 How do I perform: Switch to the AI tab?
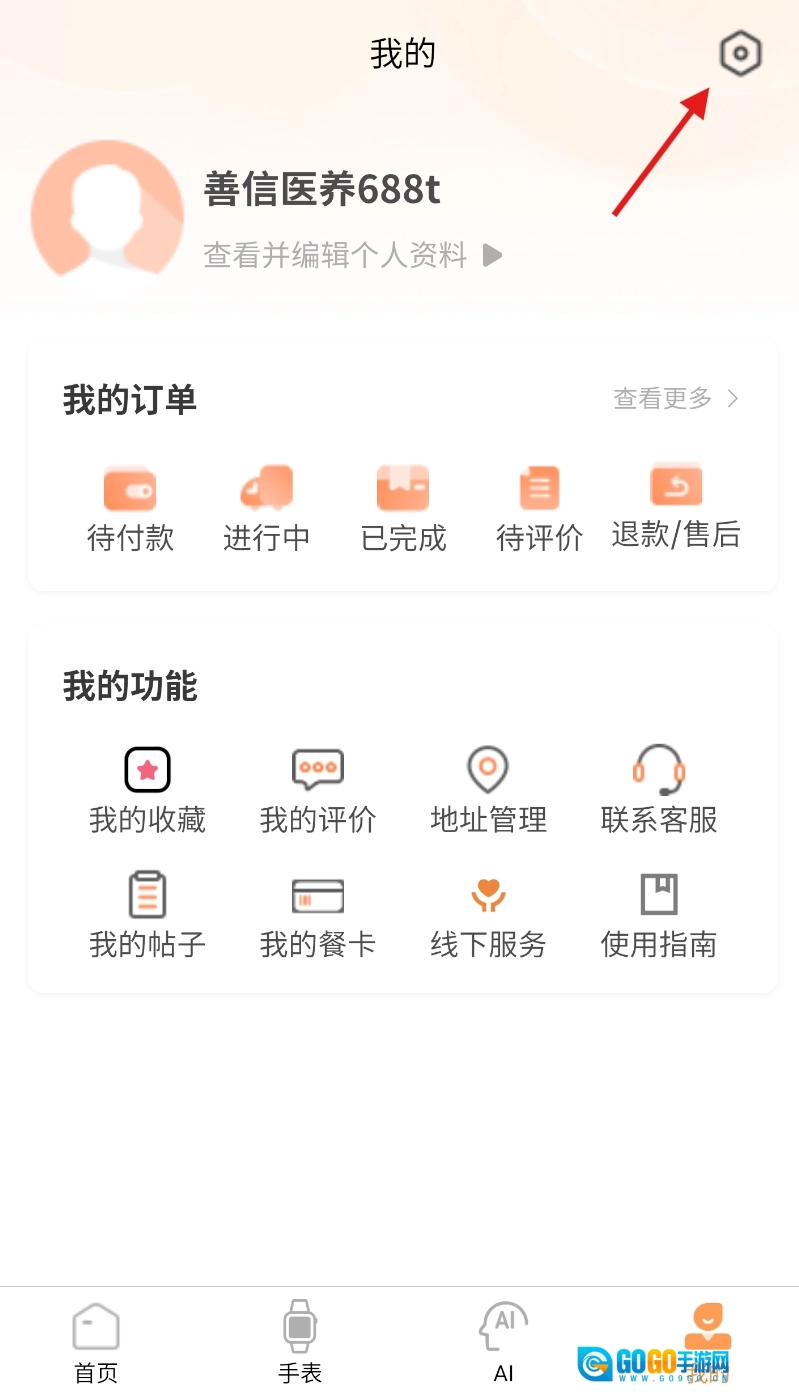[503, 1342]
